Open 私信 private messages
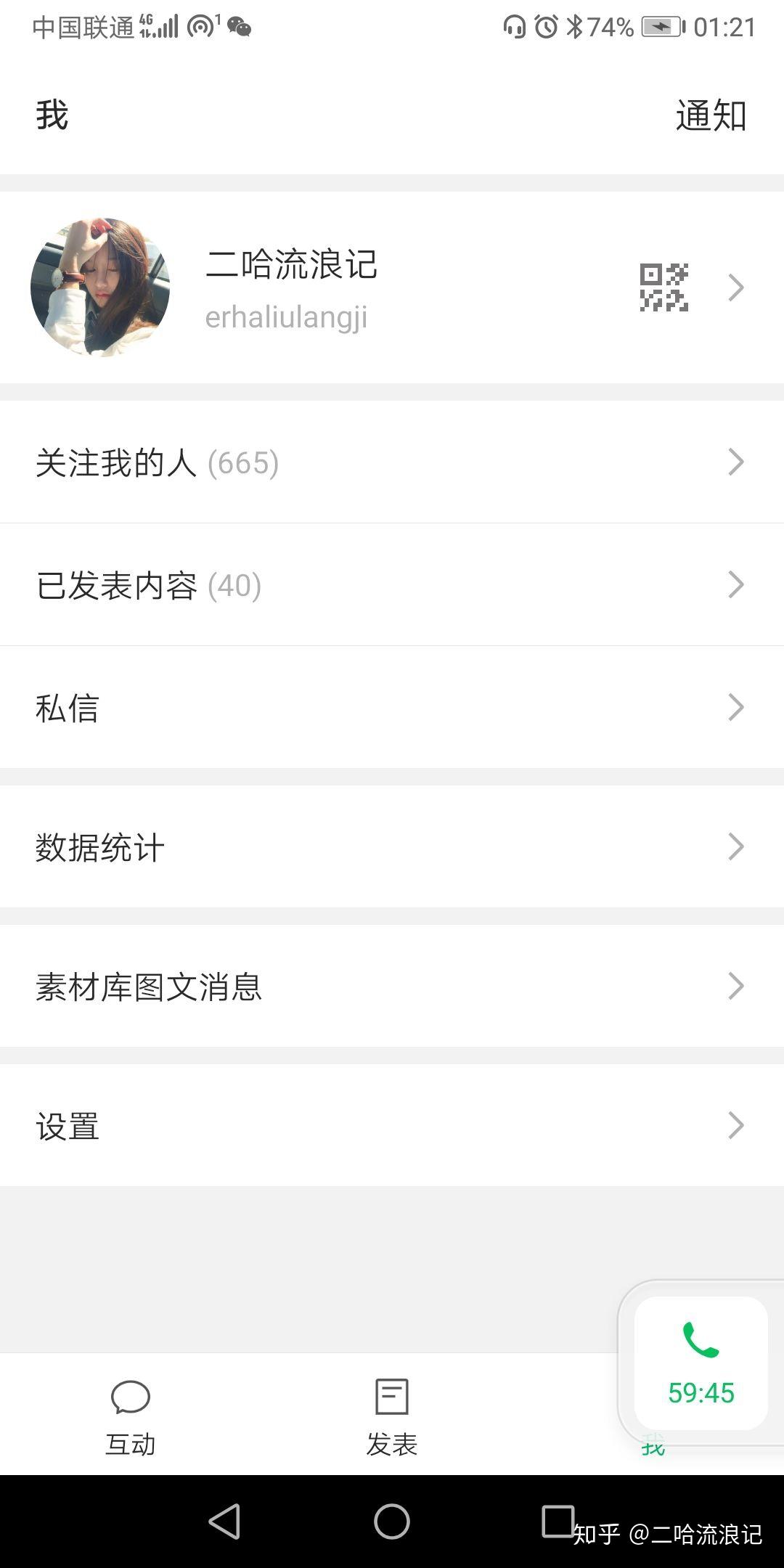 point(392,708)
